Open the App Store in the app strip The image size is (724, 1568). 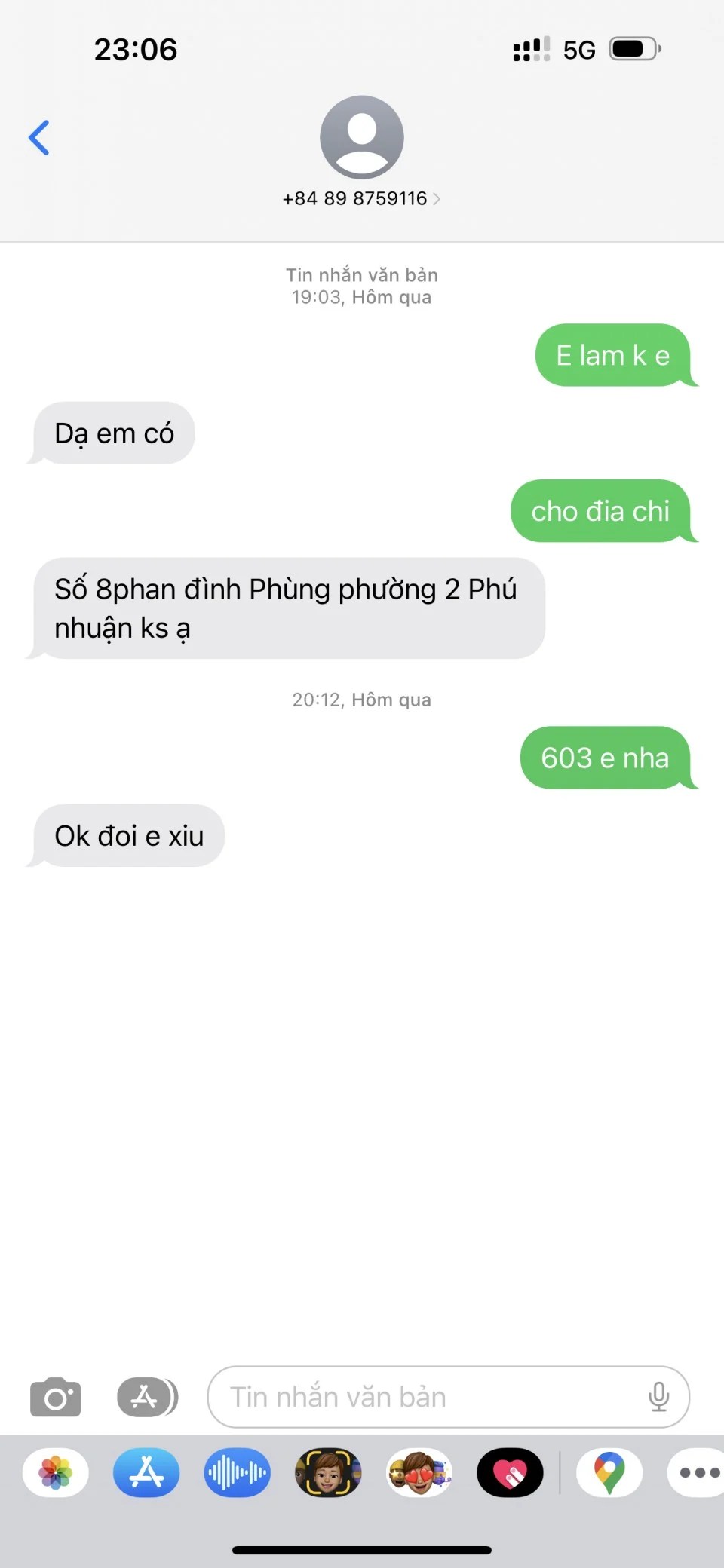pyautogui.click(x=146, y=1473)
